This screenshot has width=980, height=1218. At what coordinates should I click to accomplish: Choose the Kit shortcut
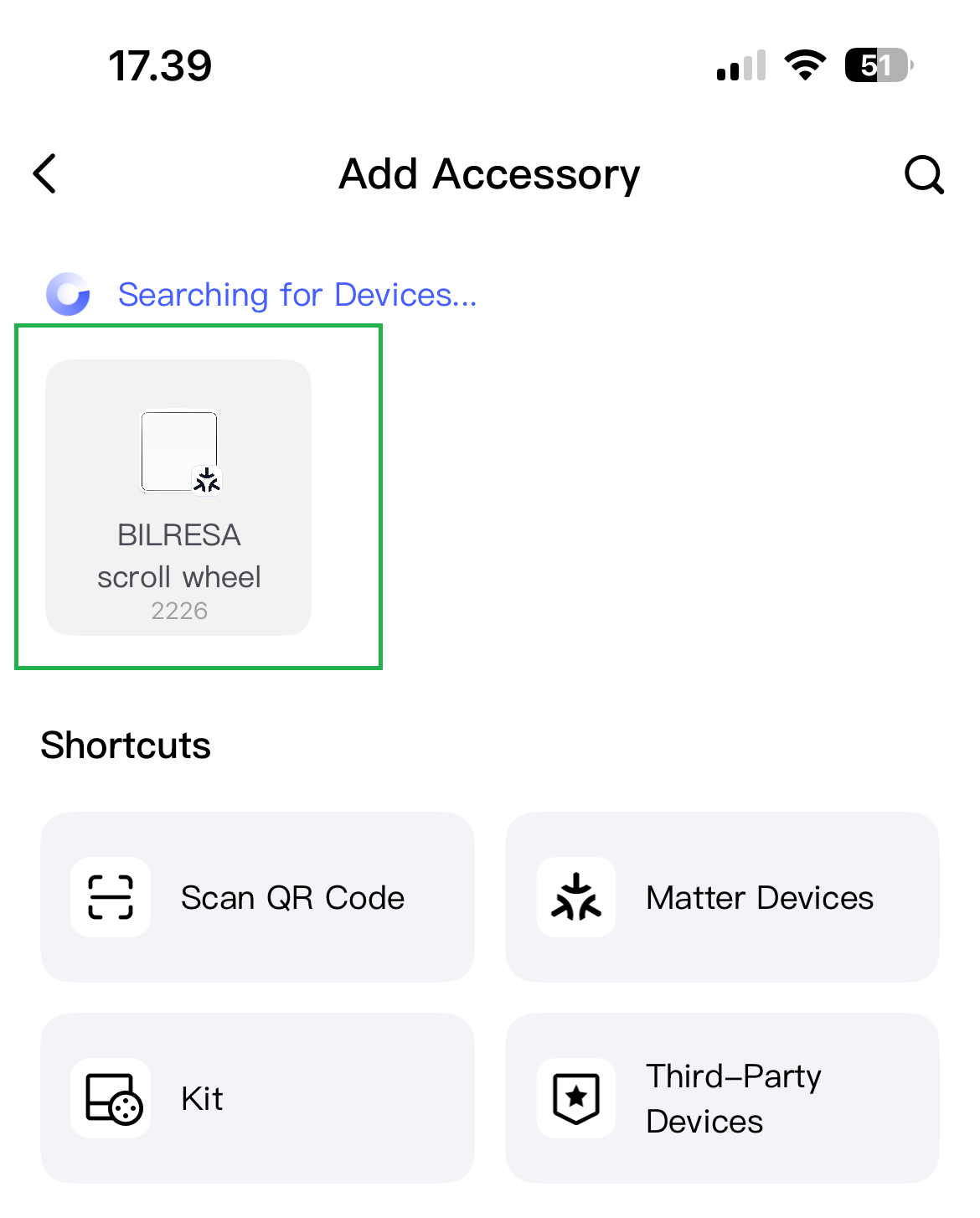(257, 1098)
